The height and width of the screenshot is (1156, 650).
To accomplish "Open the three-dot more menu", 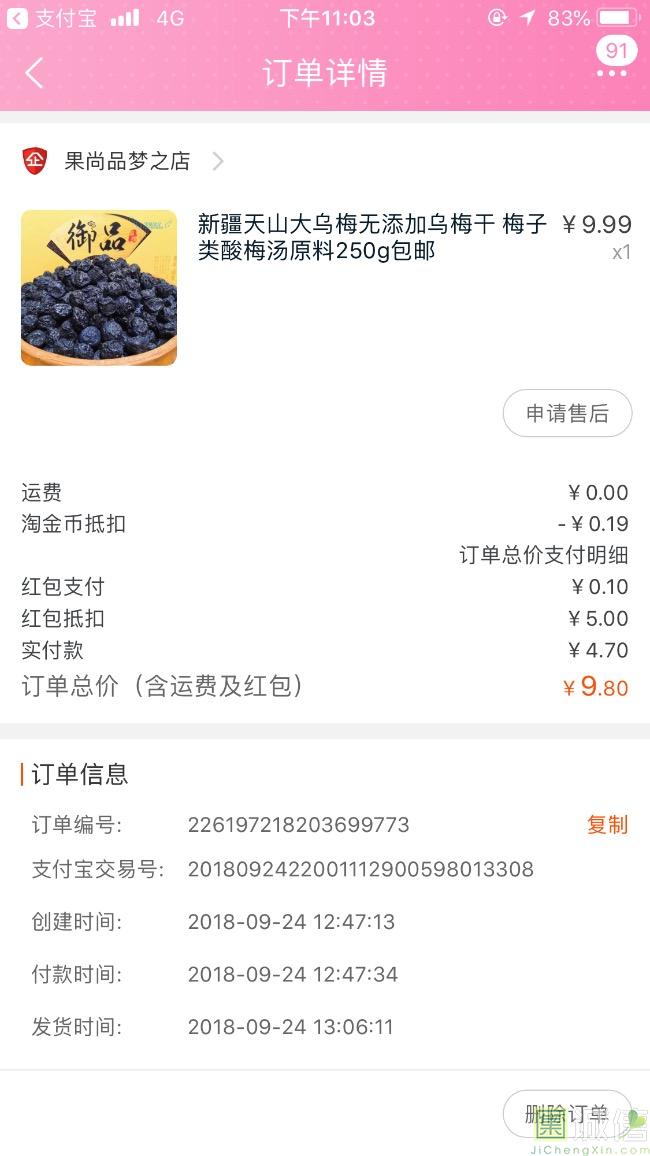I will coord(612,72).
